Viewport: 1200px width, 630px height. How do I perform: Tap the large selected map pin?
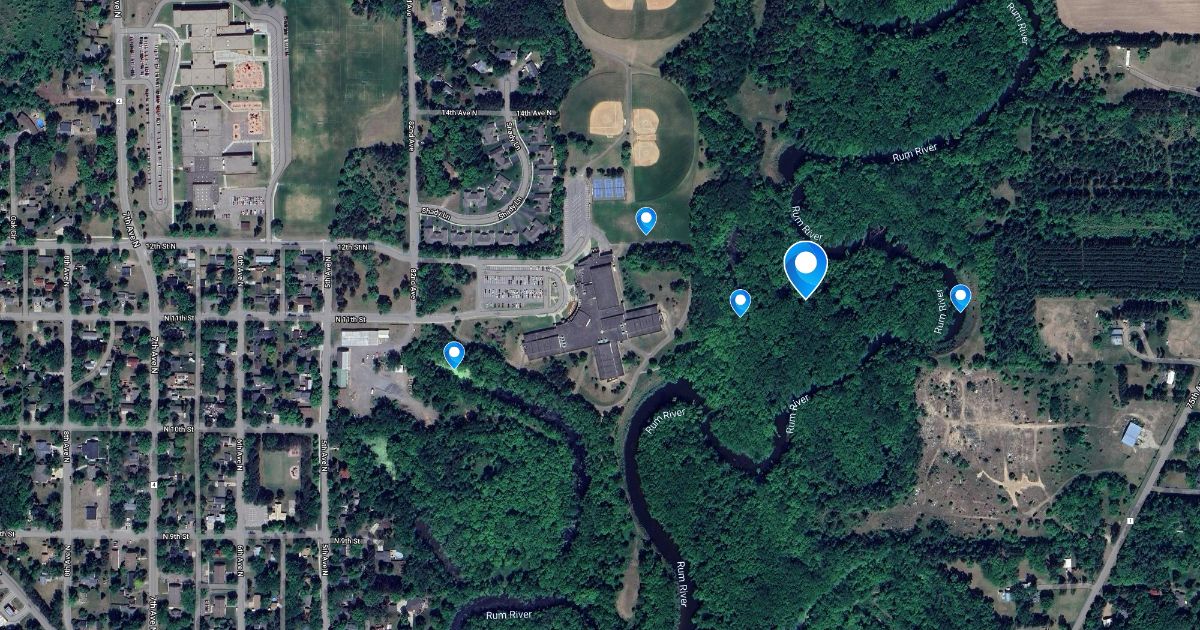click(x=805, y=267)
